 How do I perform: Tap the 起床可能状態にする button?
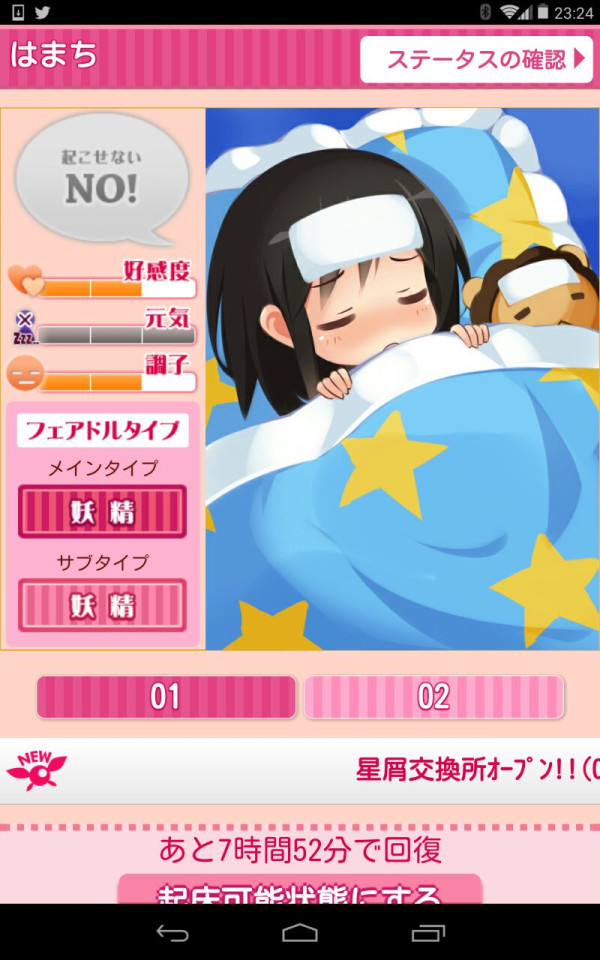[x=300, y=891]
